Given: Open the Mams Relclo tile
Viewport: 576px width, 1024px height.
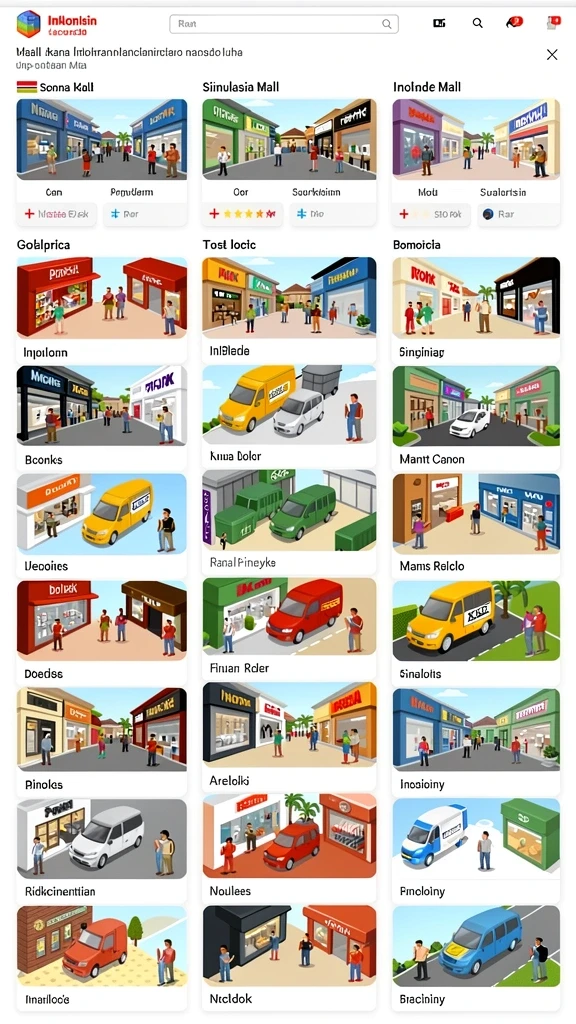Looking at the screenshot, I should click(x=476, y=524).
